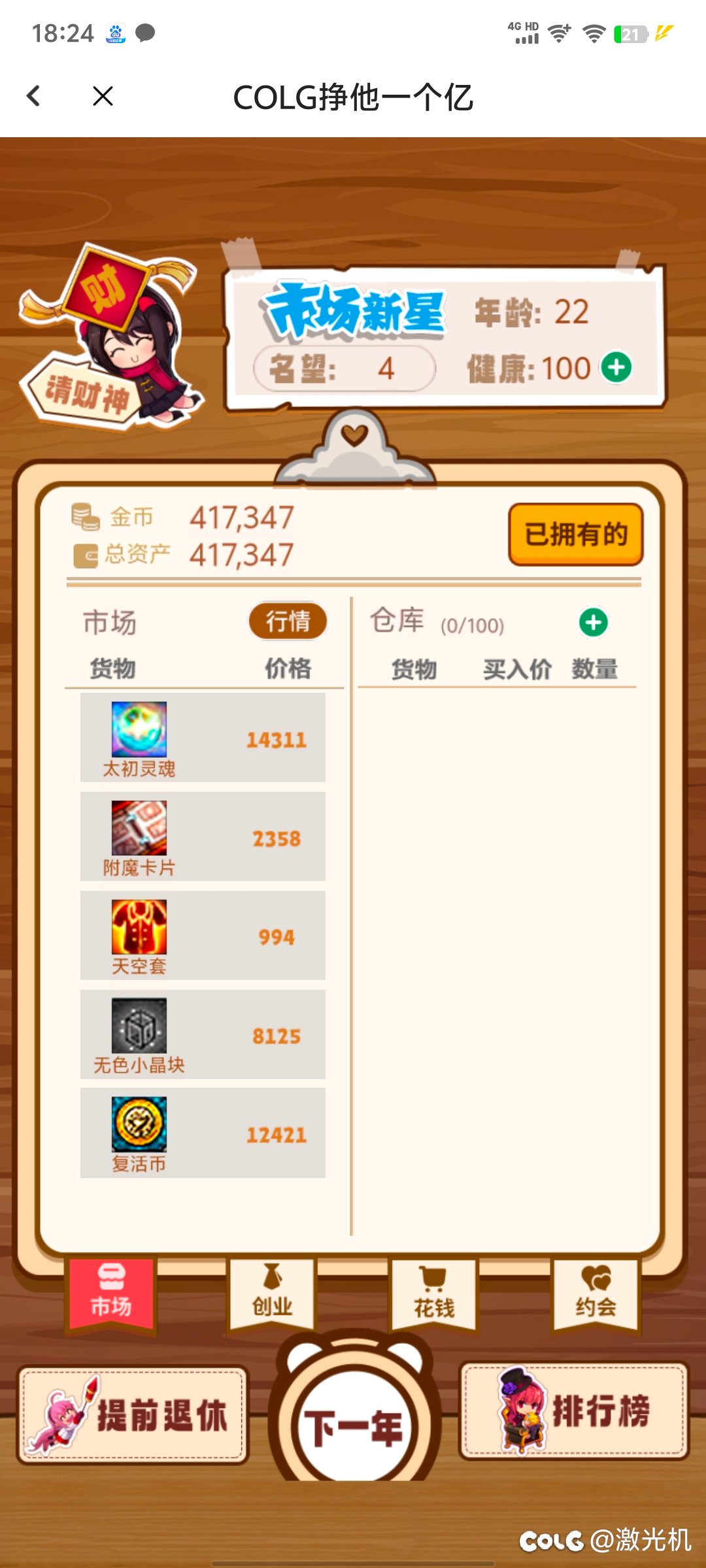
Task: Go back using the top-left arrow
Action: pos(34,96)
